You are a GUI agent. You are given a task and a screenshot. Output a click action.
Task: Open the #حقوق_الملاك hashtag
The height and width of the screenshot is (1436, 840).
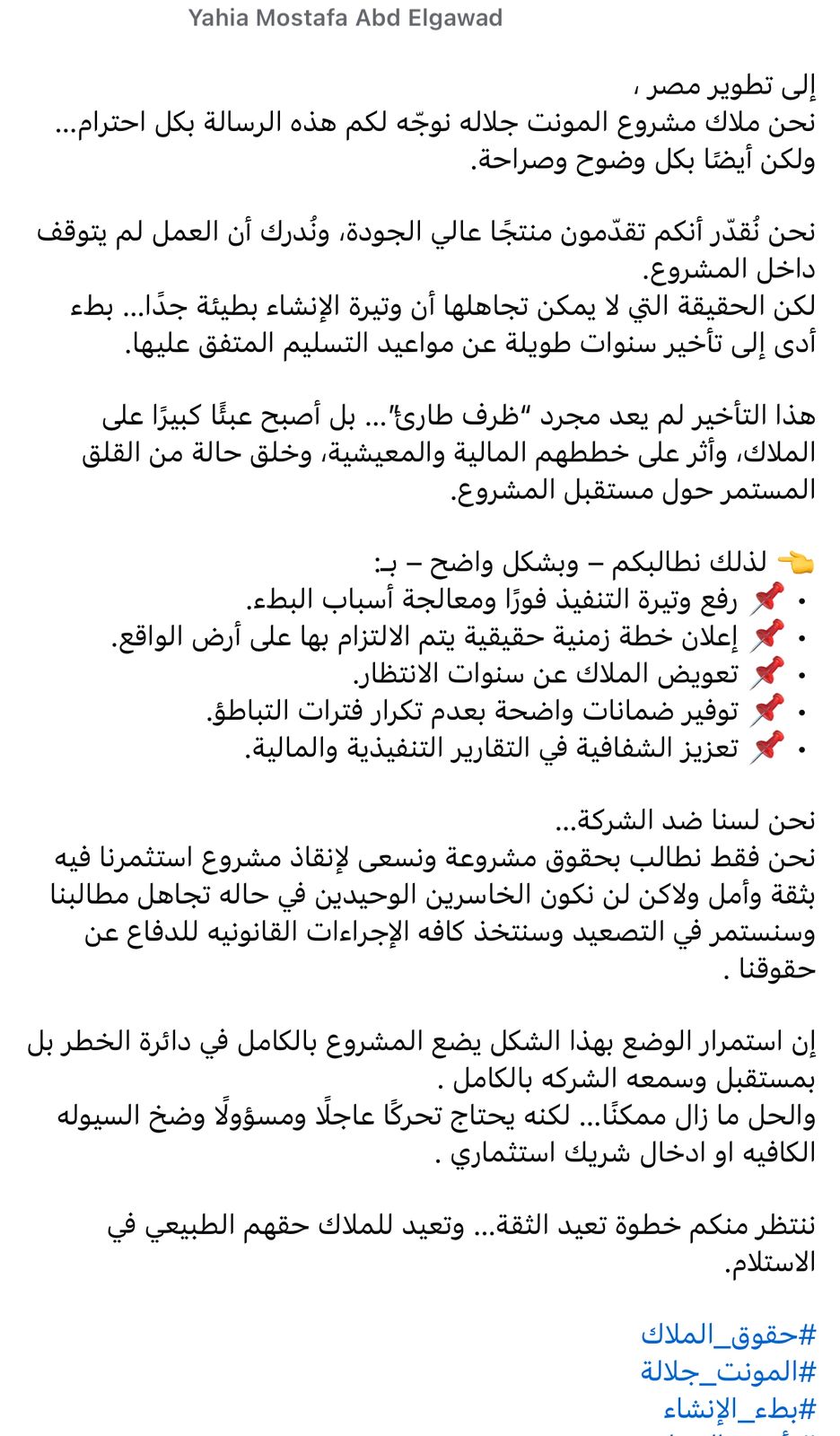[x=728, y=1335]
